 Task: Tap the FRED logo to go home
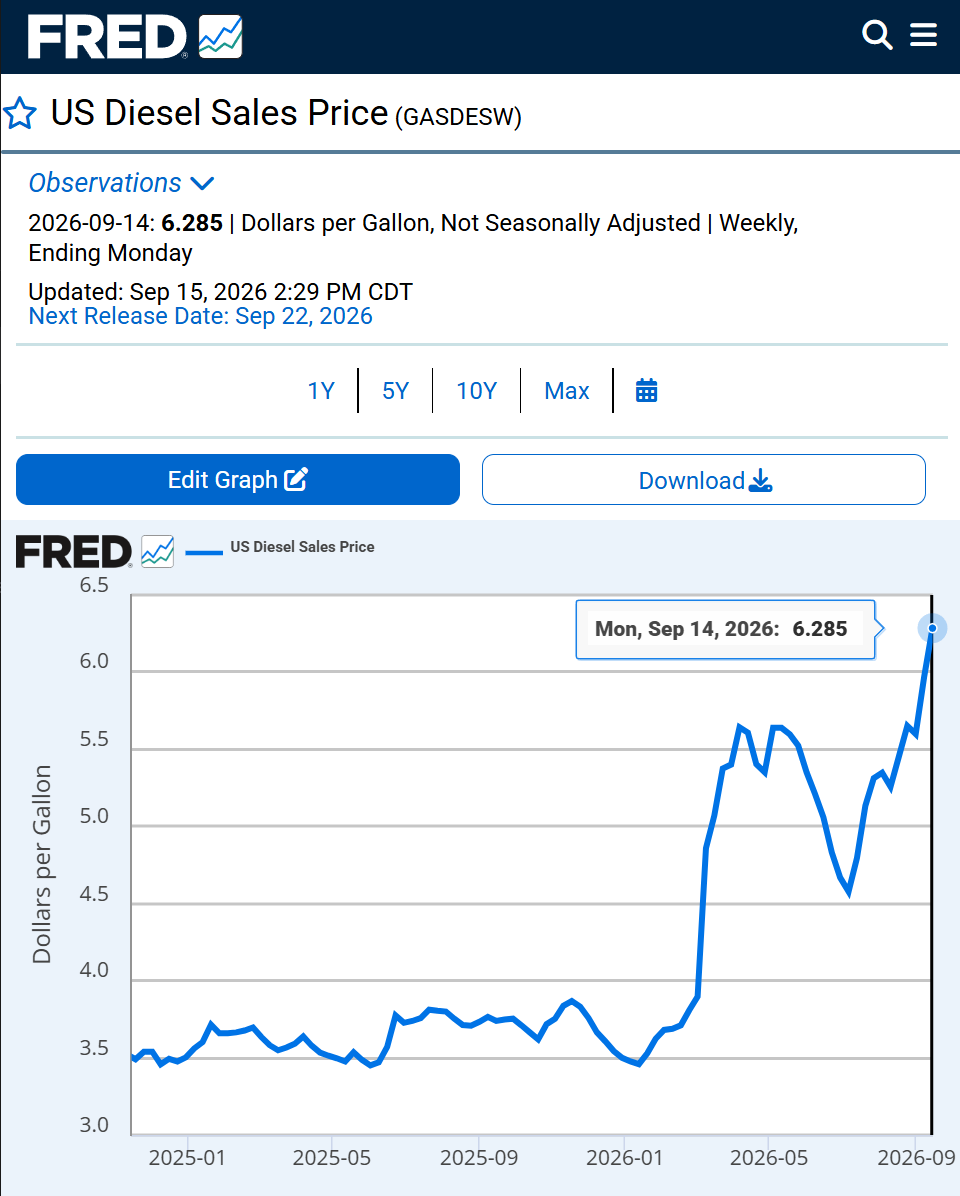tap(135, 37)
